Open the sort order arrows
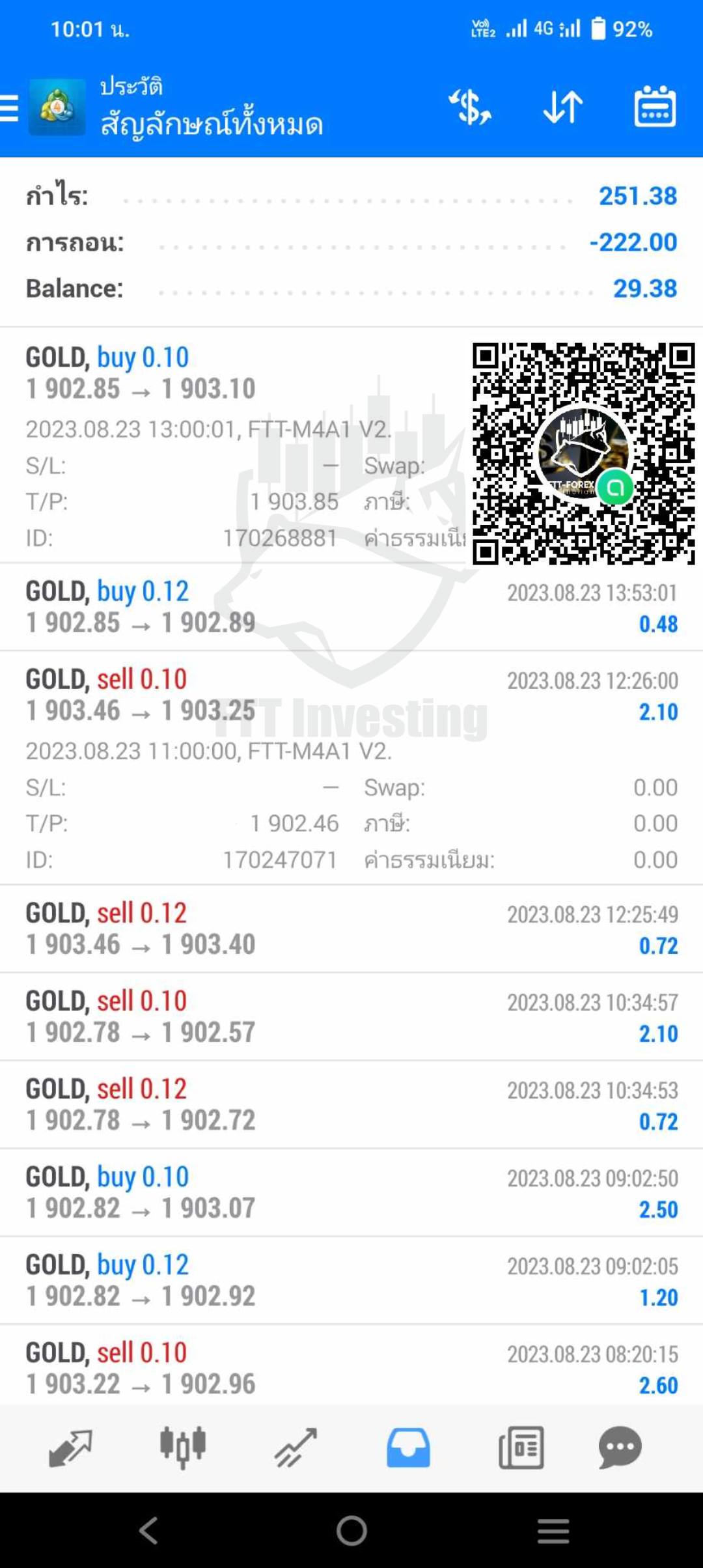703x1568 pixels. 563,107
